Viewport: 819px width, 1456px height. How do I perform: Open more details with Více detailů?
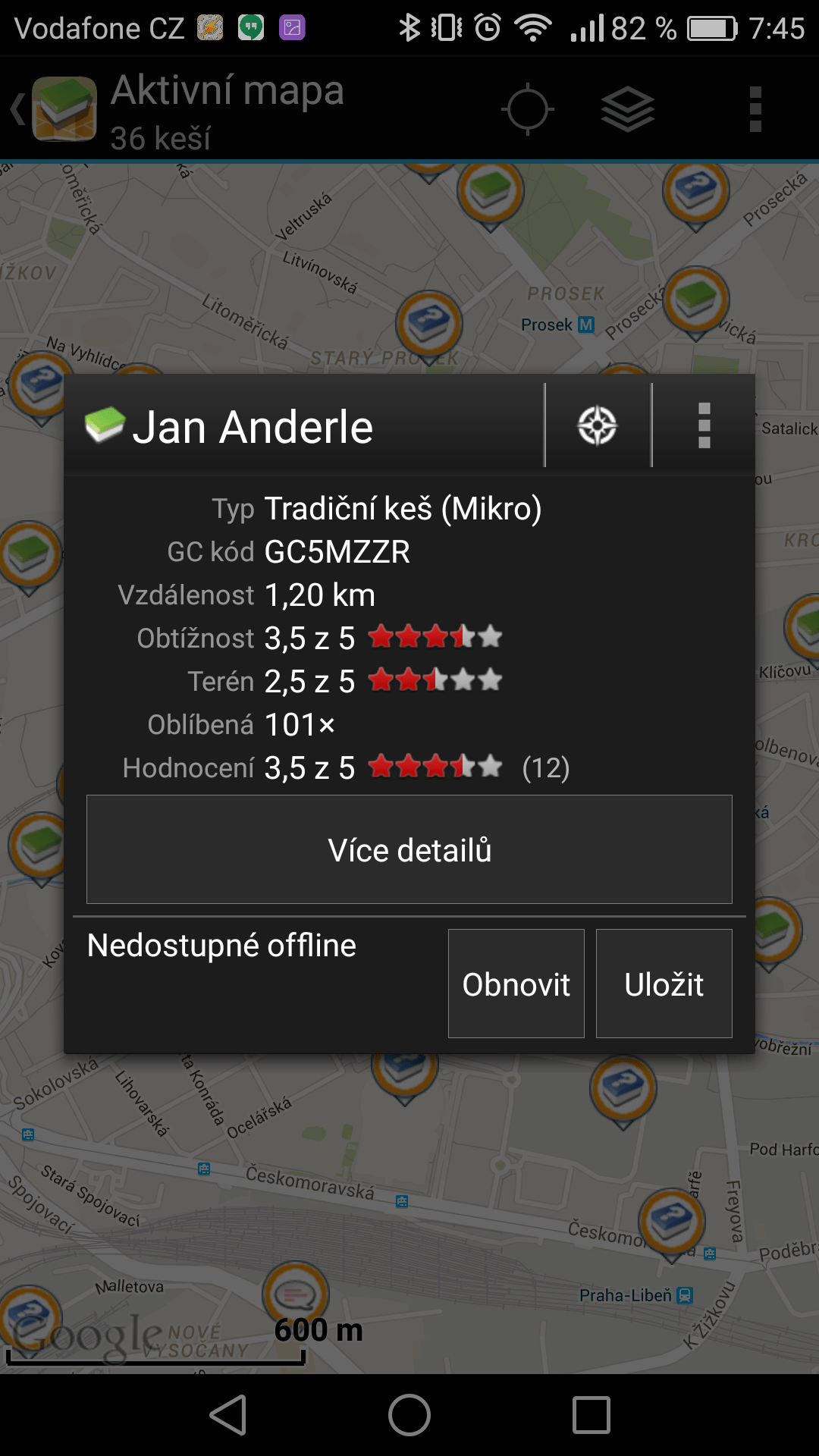click(409, 849)
